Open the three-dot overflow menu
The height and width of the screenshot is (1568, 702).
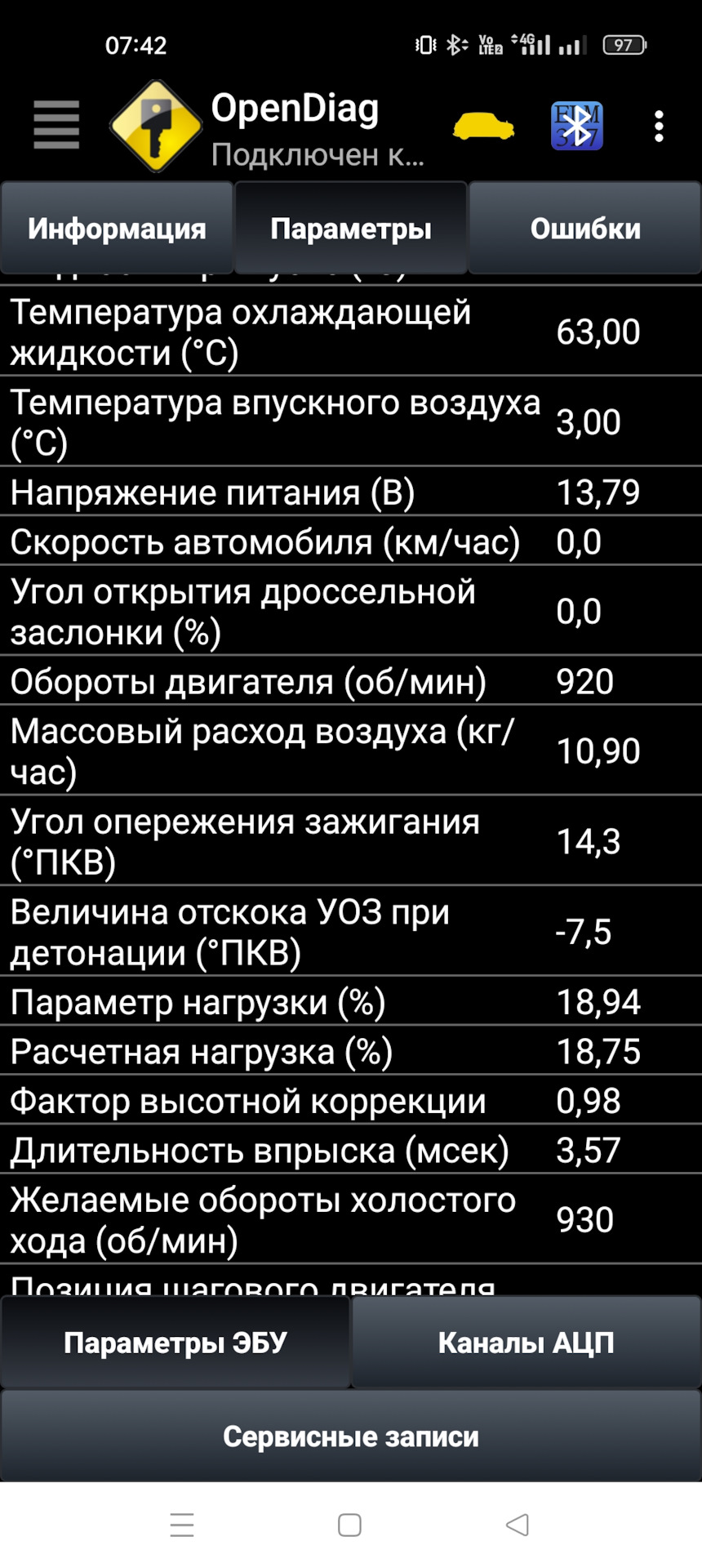point(659,127)
